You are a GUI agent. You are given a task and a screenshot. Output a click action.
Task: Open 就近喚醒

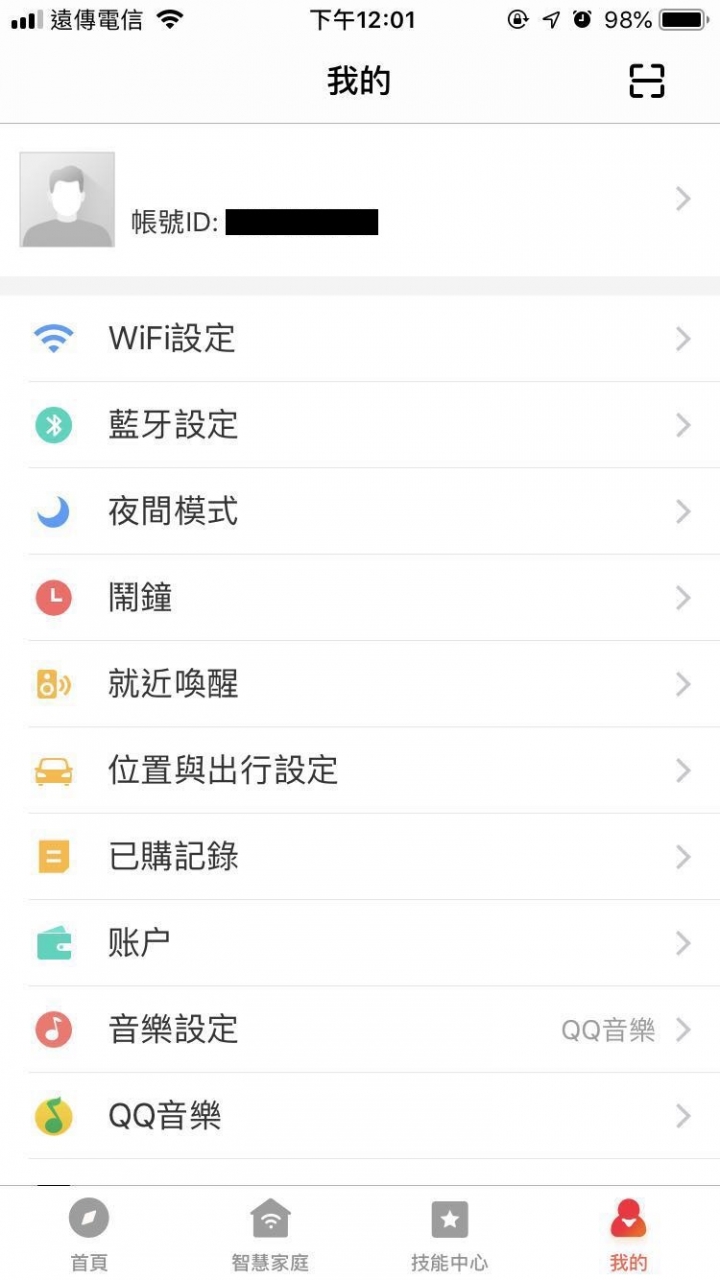(x=360, y=684)
